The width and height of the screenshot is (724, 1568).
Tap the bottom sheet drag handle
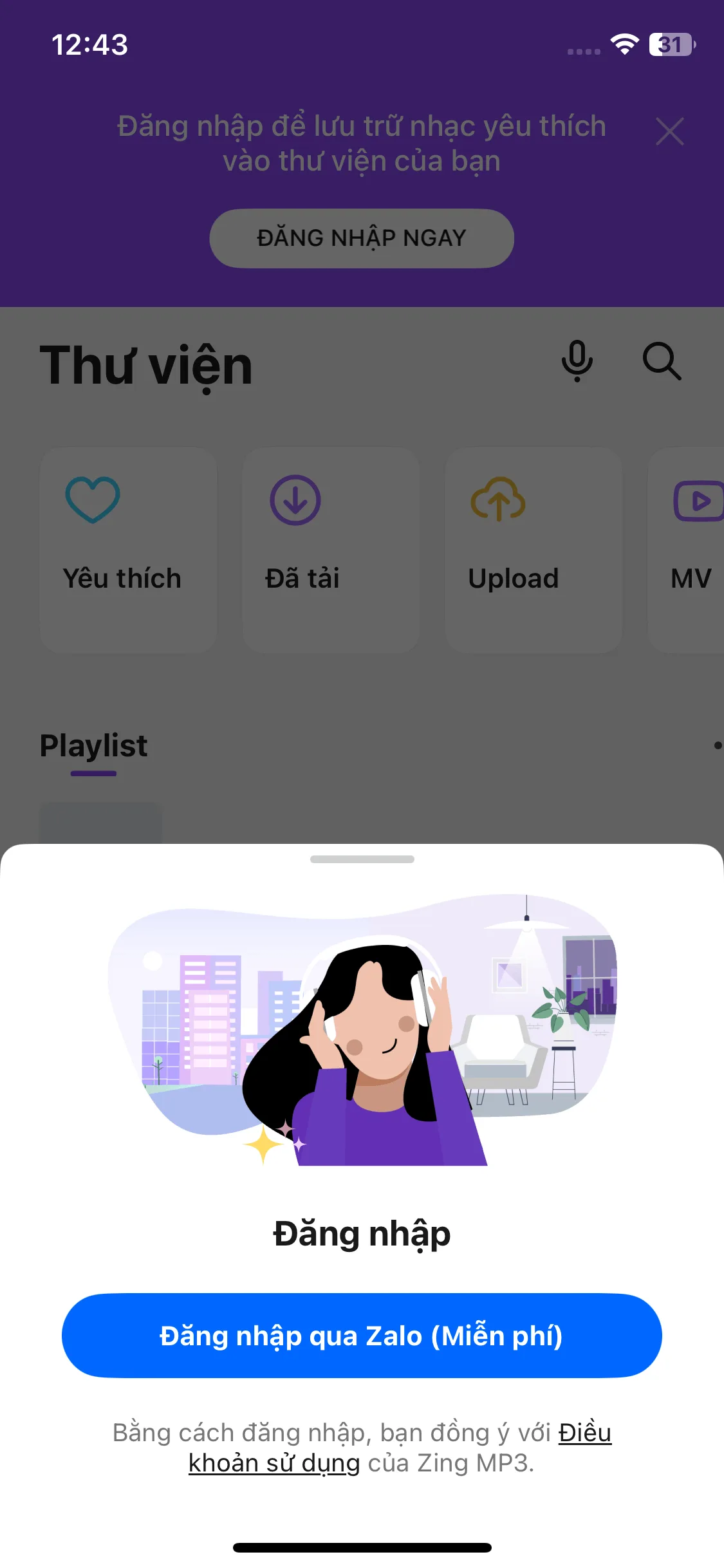(362, 859)
